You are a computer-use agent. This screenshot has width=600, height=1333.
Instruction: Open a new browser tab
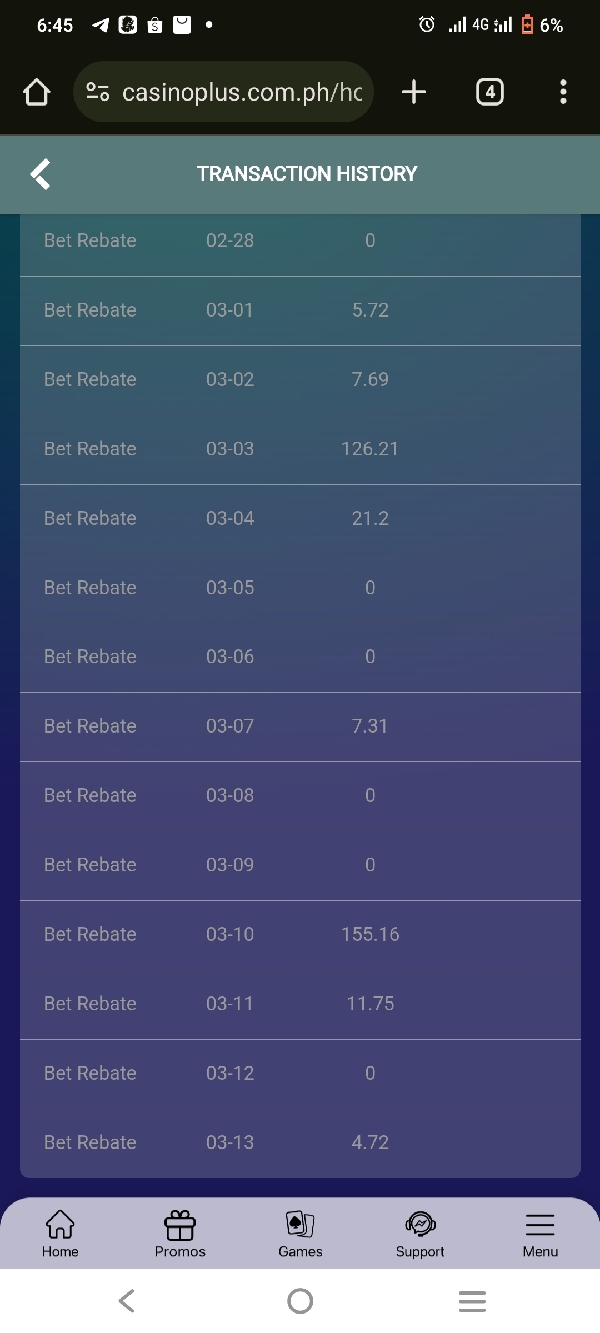point(414,93)
